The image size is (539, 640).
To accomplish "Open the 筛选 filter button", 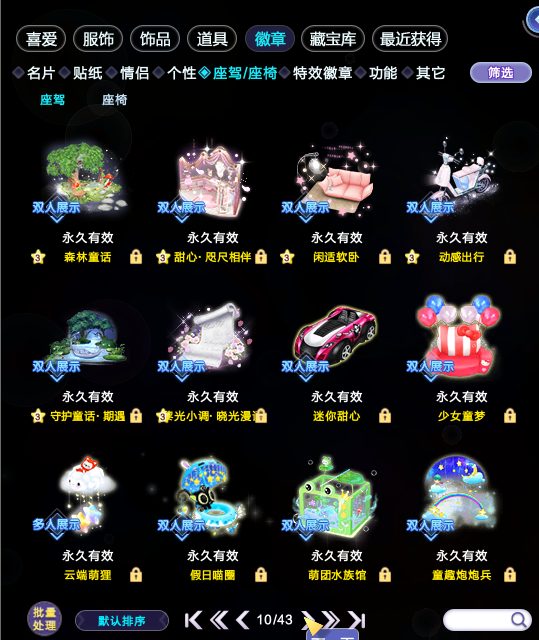I will (x=501, y=73).
